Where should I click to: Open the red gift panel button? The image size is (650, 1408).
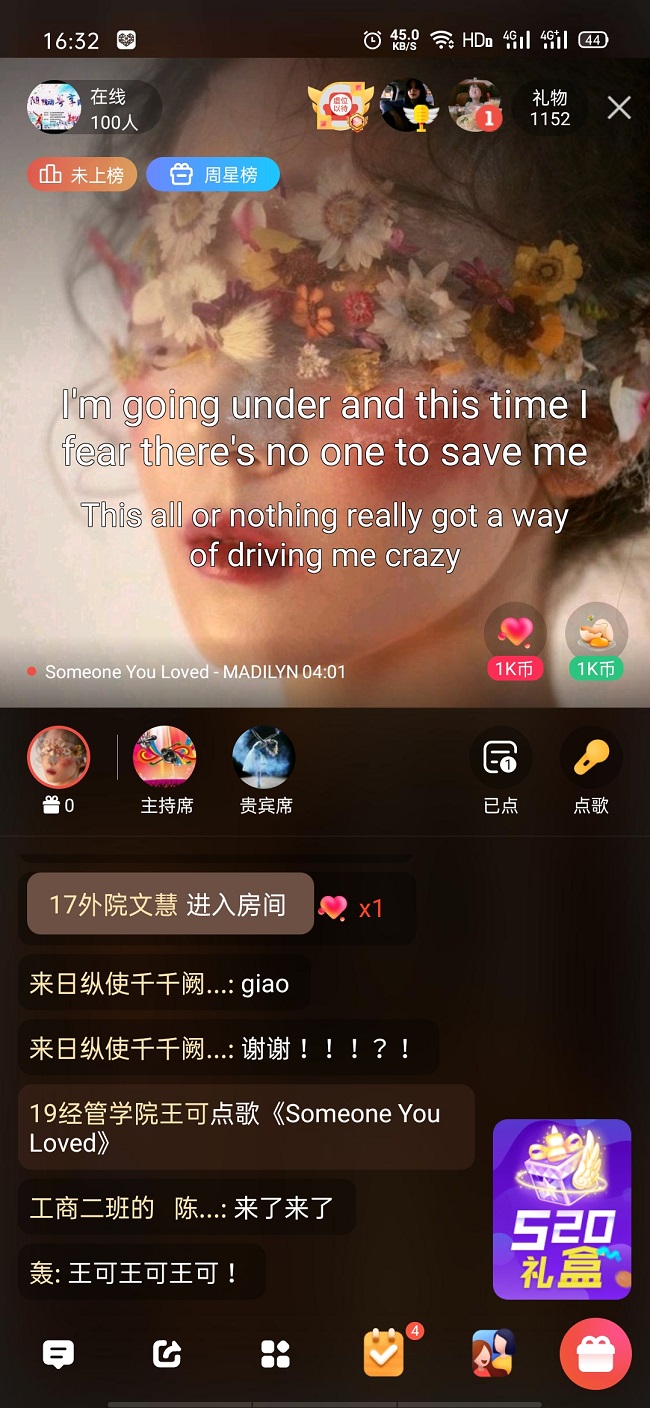coord(595,1354)
